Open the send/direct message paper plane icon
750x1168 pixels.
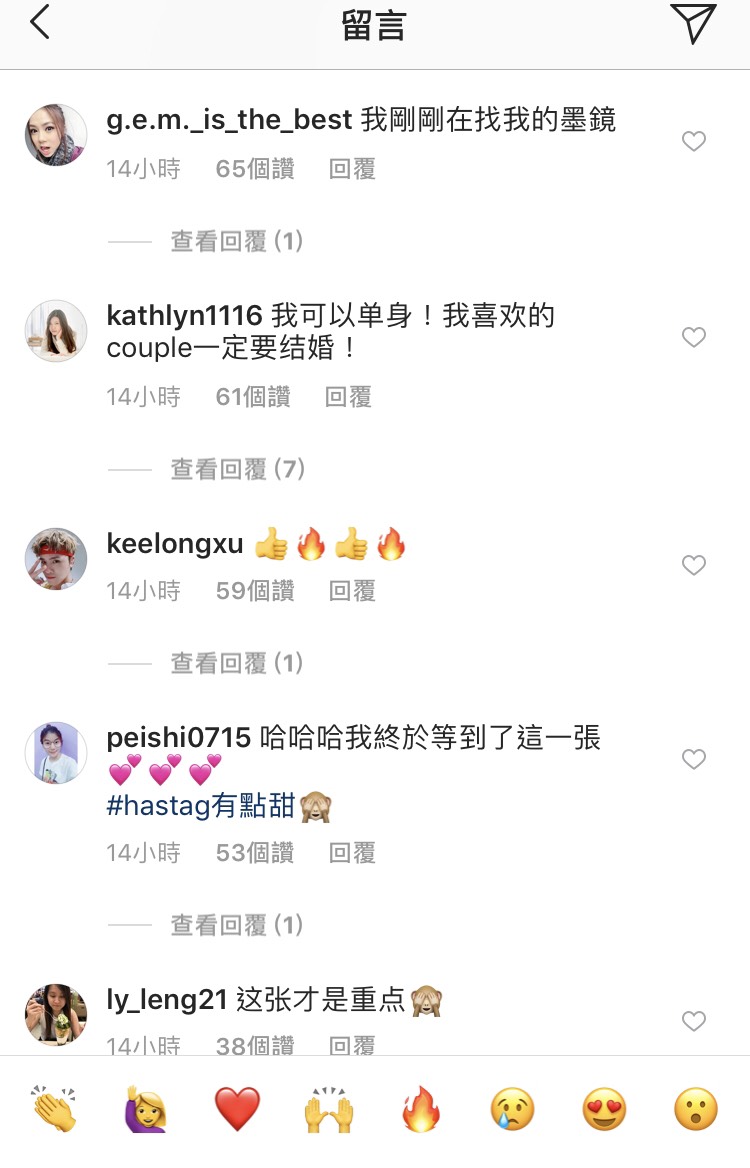pos(693,24)
